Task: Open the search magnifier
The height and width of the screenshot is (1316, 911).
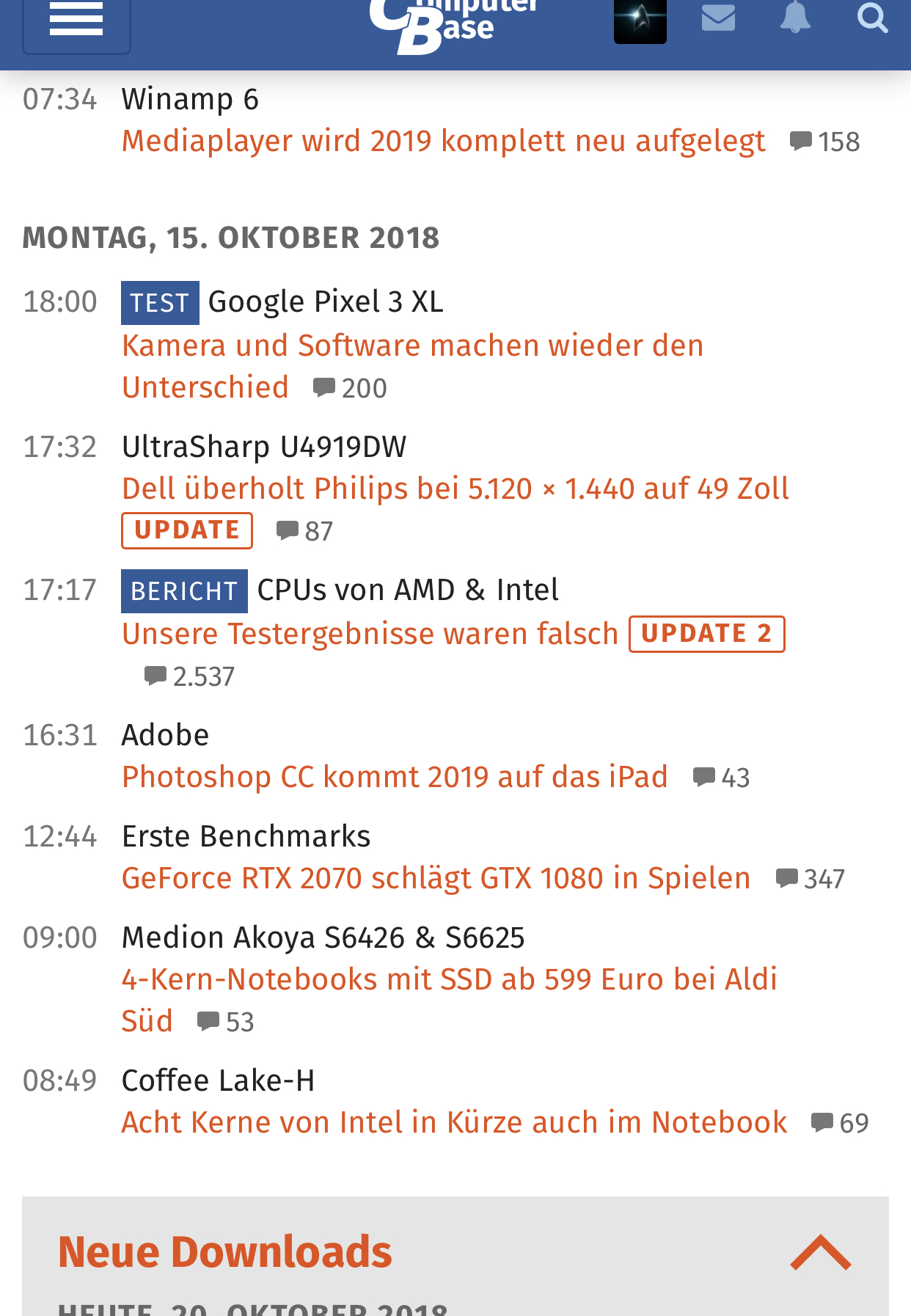Action: click(x=872, y=18)
